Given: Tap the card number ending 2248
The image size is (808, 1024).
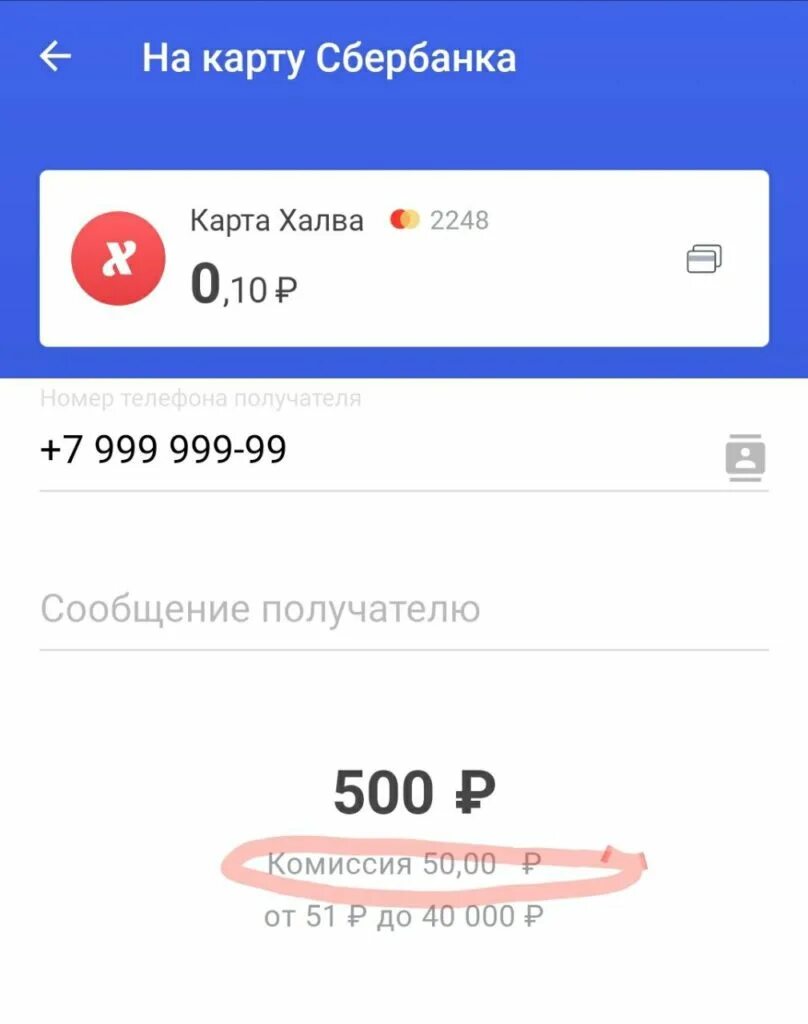Looking at the screenshot, I should [458, 218].
